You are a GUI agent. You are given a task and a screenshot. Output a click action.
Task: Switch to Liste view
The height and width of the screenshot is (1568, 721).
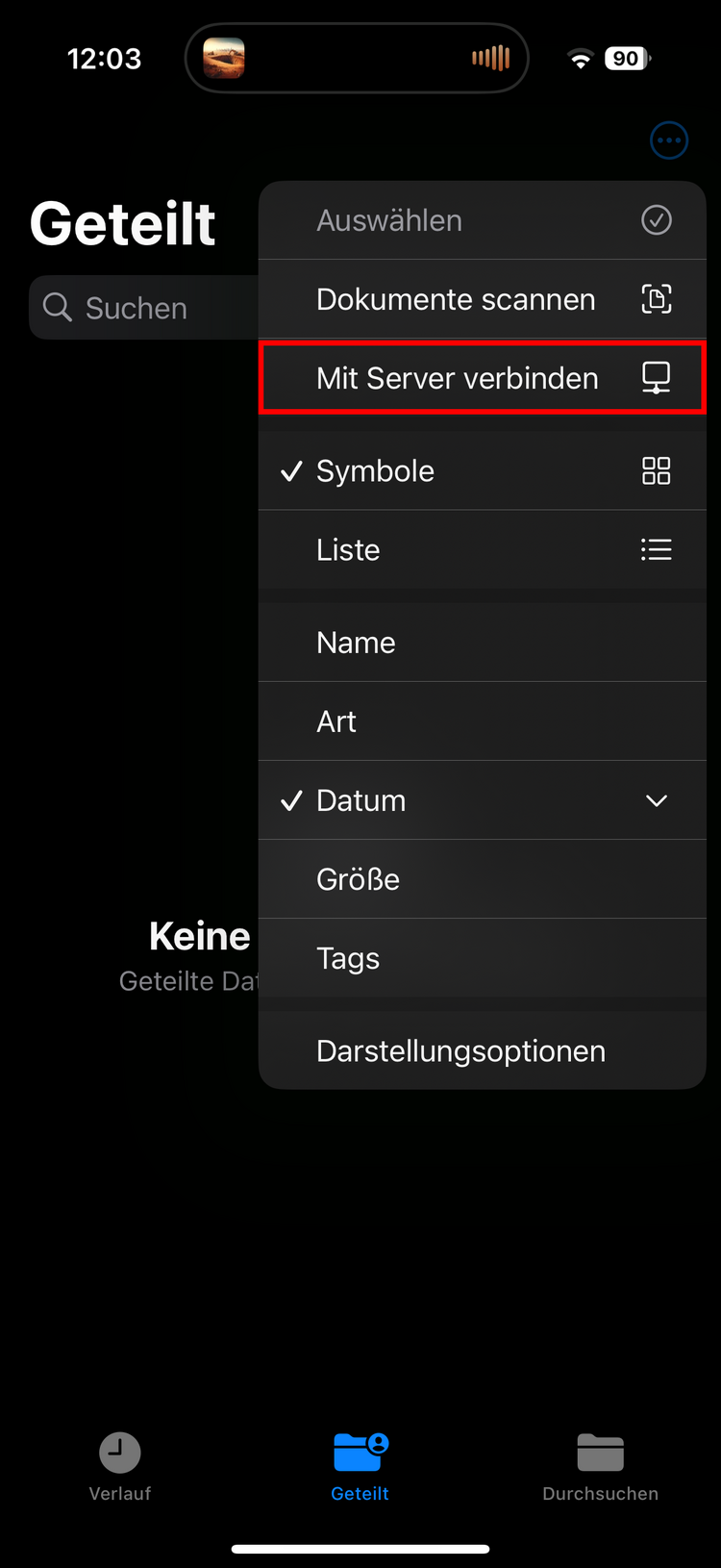[481, 549]
